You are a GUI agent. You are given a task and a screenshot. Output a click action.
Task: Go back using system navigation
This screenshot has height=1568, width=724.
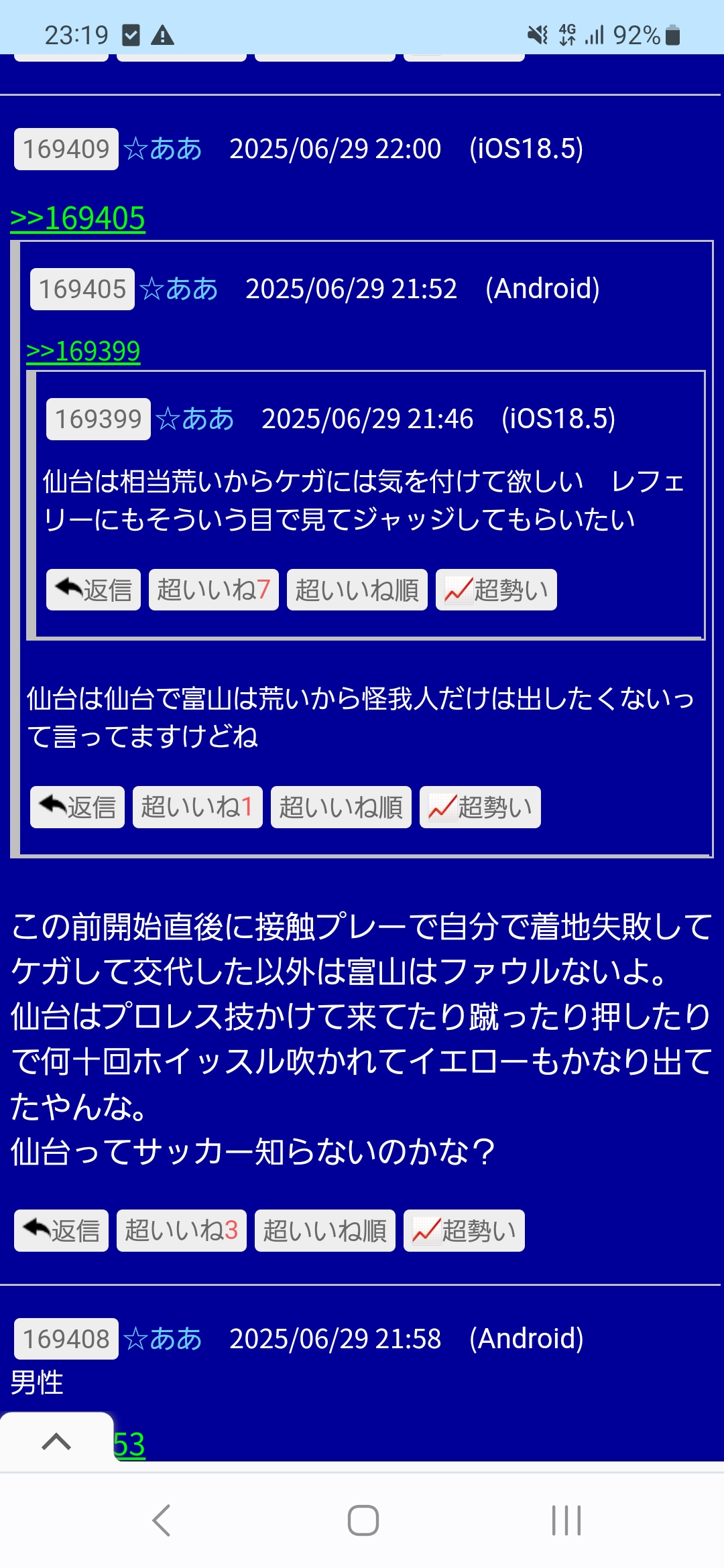162,1520
